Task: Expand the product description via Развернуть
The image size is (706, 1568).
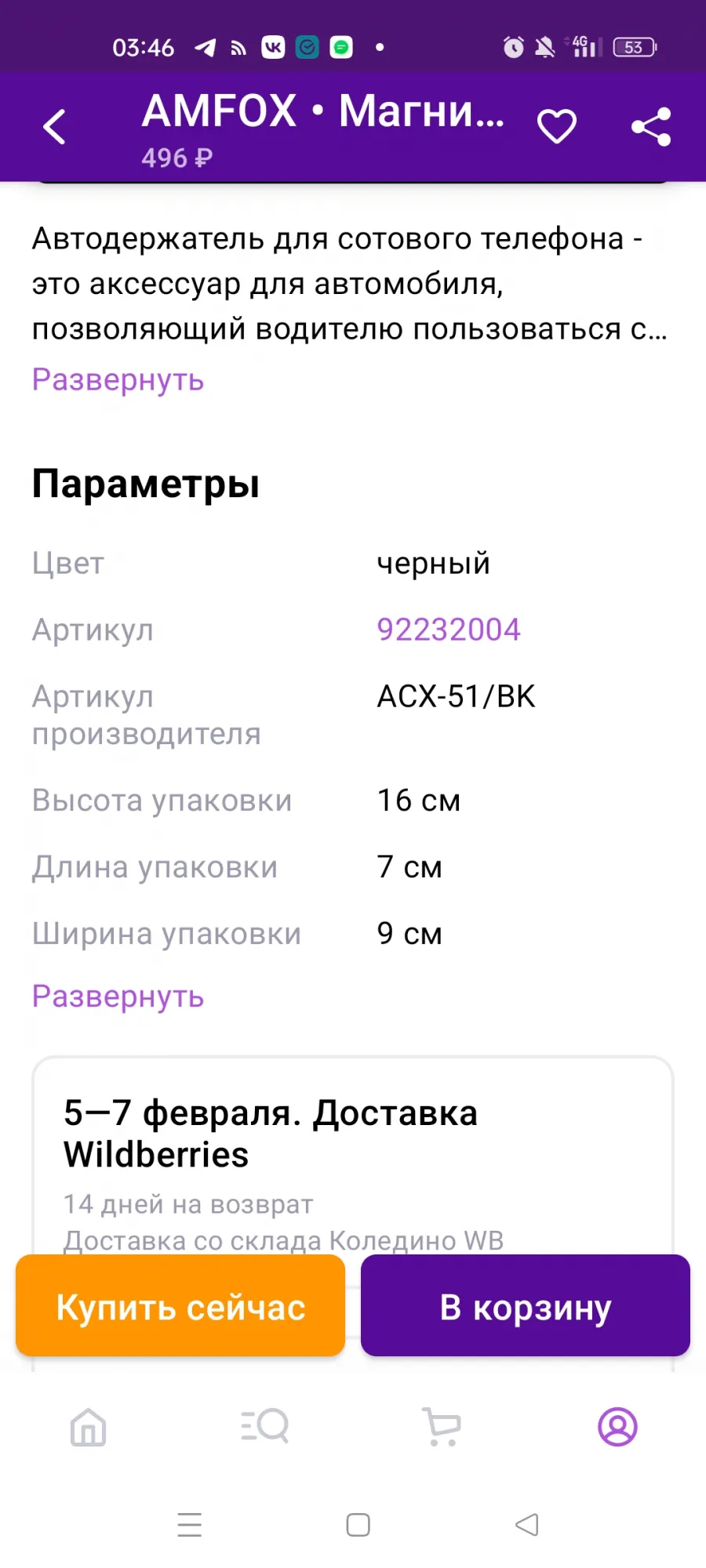Action: coord(118,380)
